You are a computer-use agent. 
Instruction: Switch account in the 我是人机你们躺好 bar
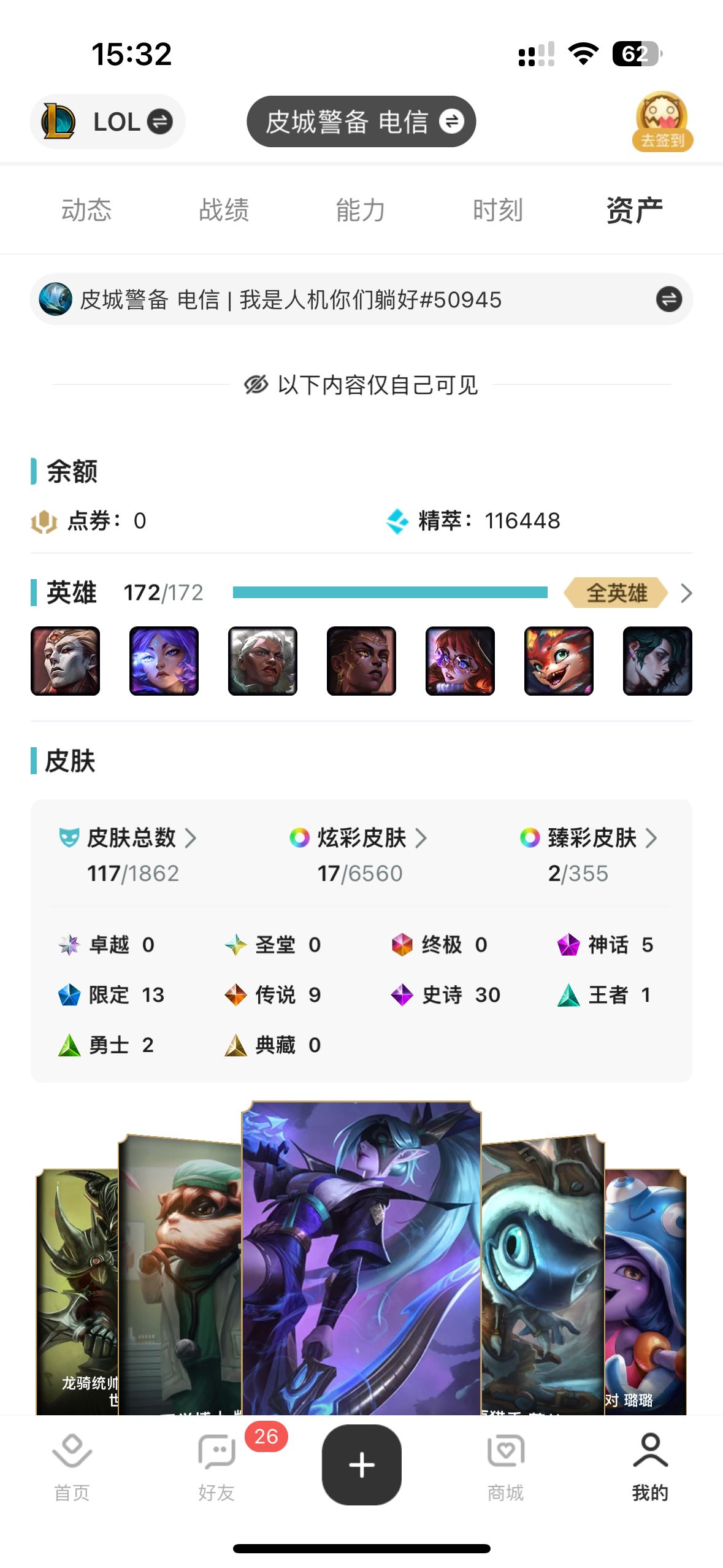668,299
